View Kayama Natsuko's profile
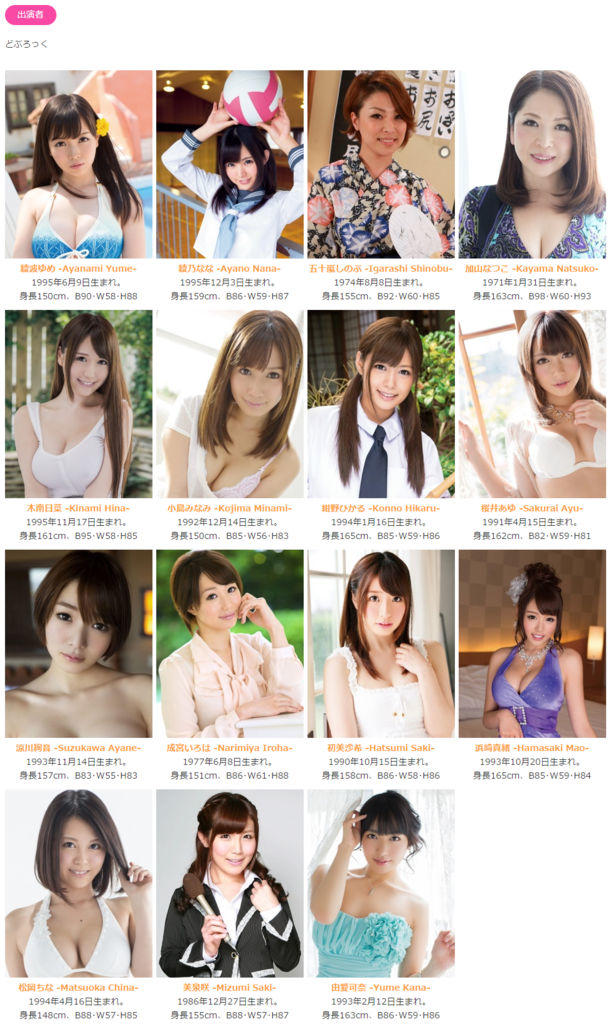 pyautogui.click(x=532, y=165)
